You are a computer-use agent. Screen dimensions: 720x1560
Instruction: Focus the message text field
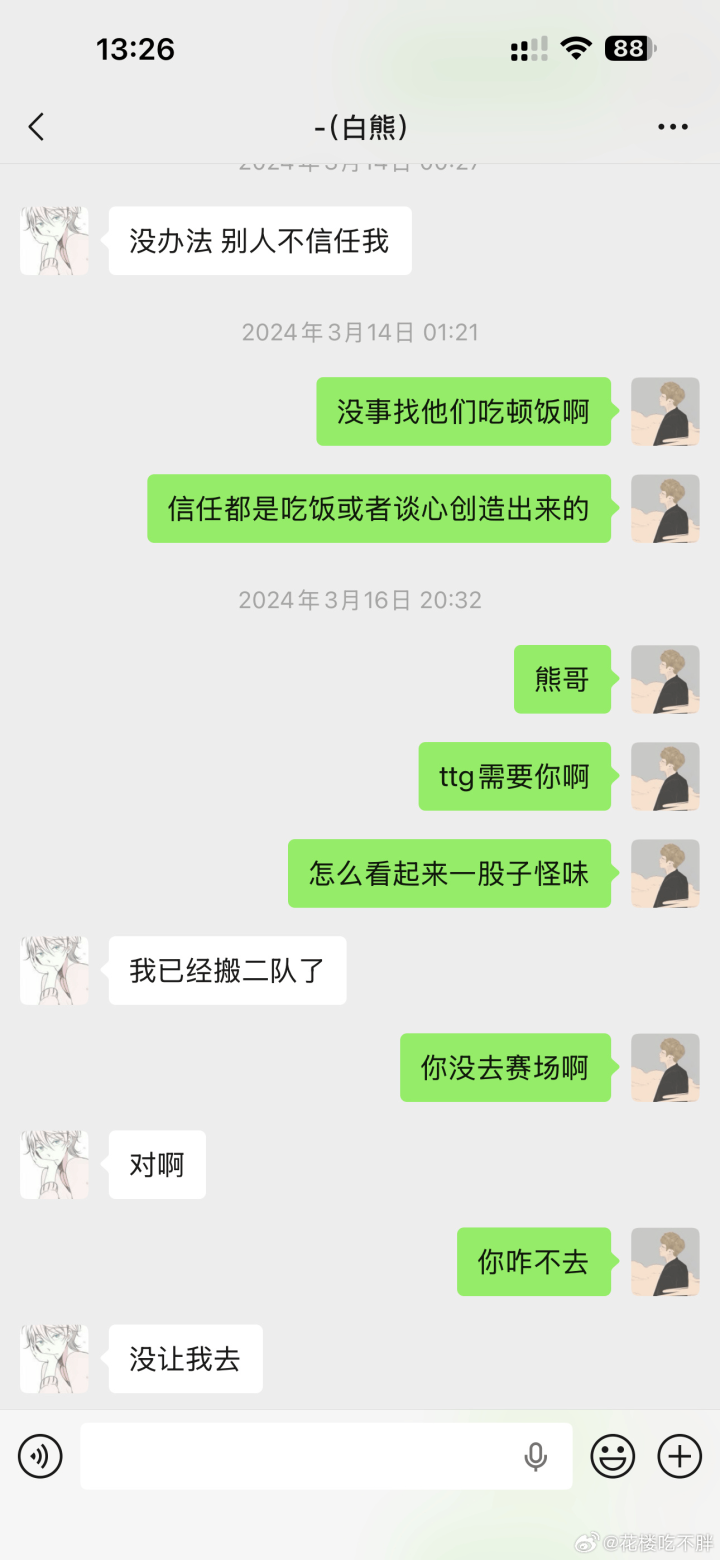point(300,1456)
